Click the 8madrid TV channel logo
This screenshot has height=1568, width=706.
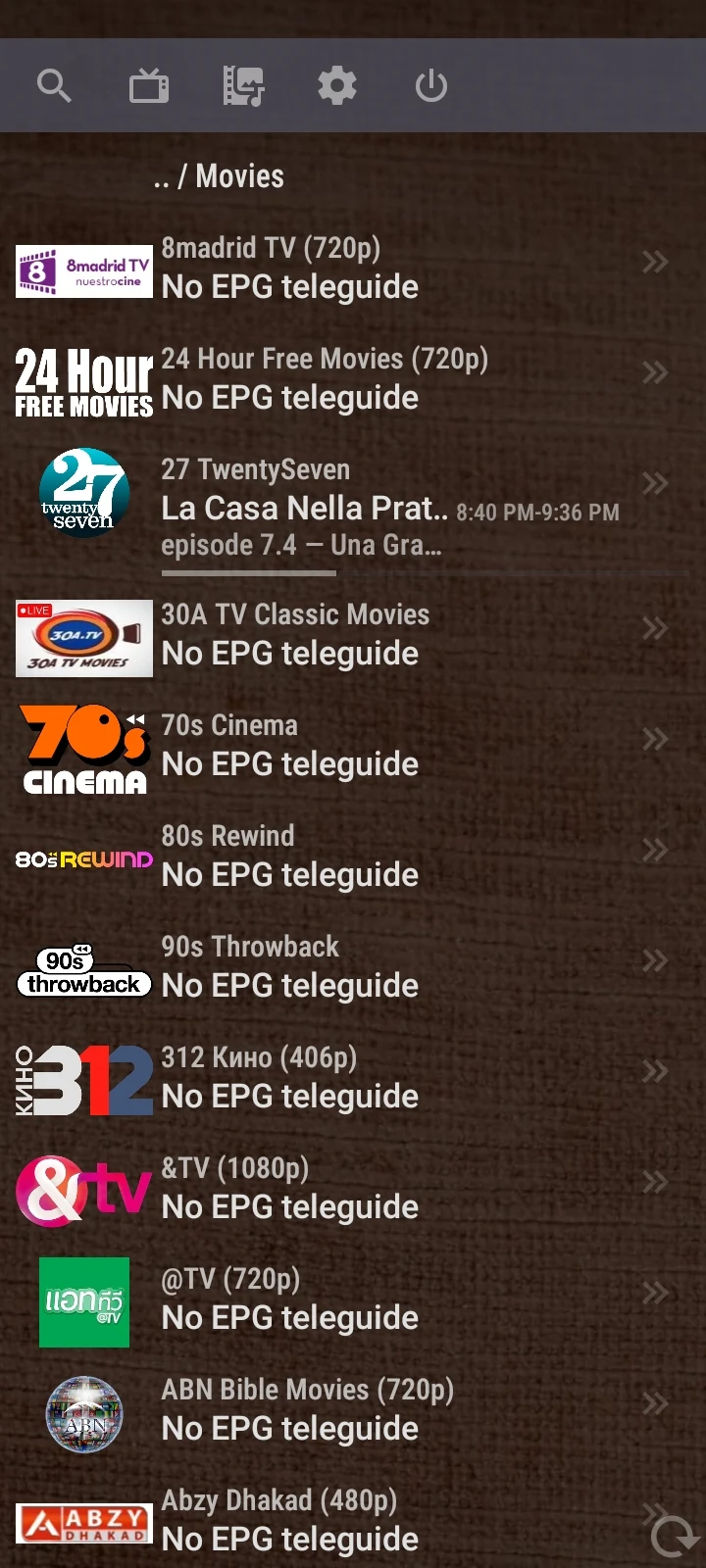coord(83,271)
